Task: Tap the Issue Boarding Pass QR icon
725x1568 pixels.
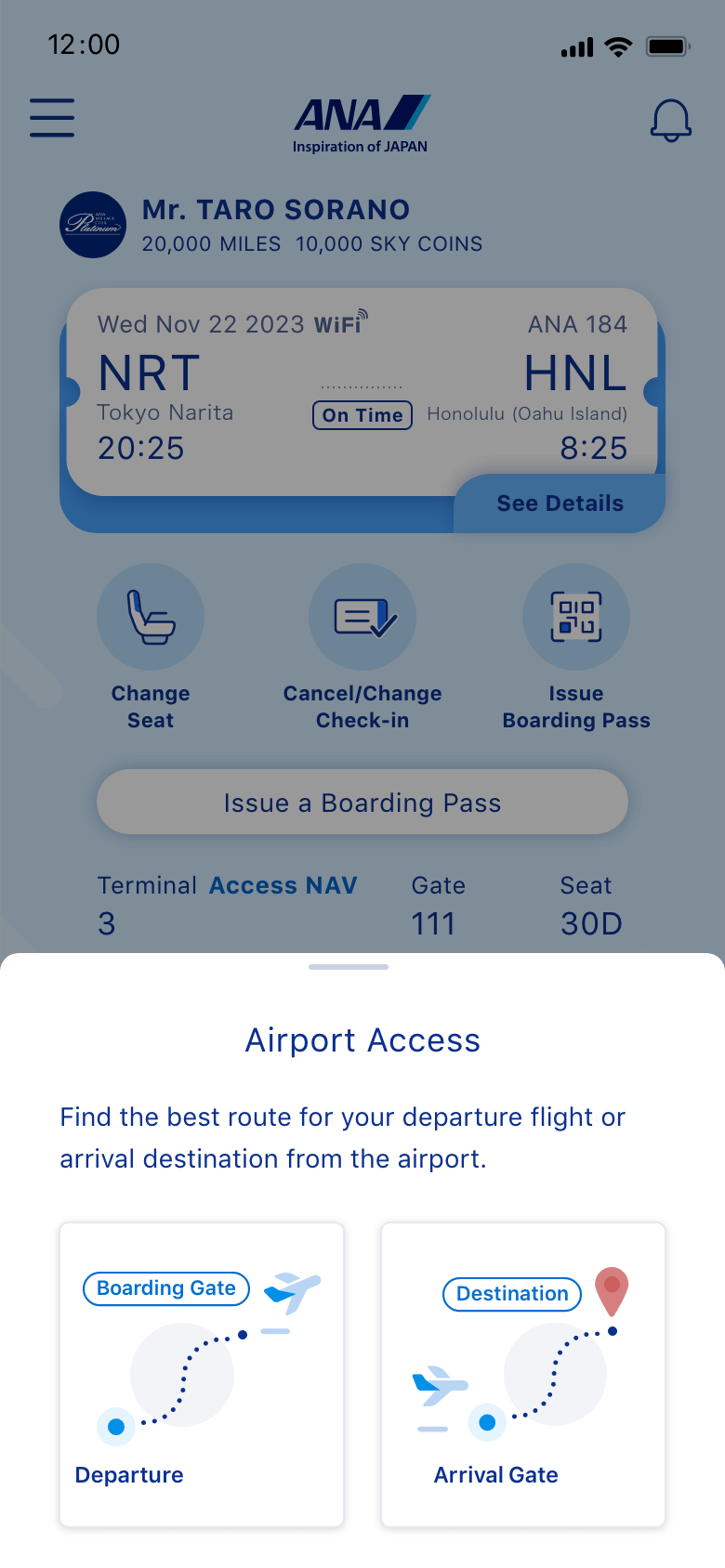Action: click(576, 617)
